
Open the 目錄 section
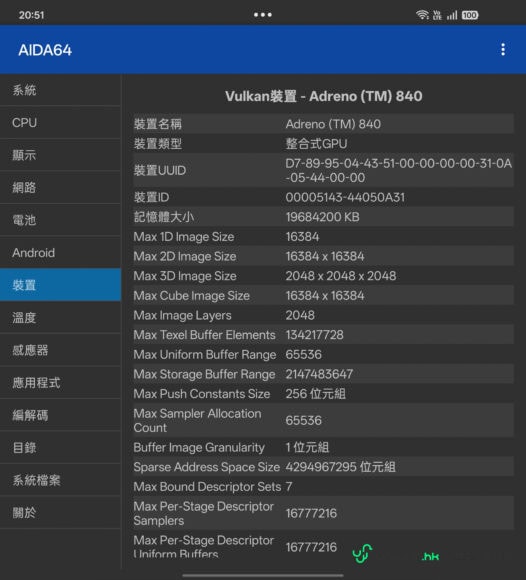(60, 448)
